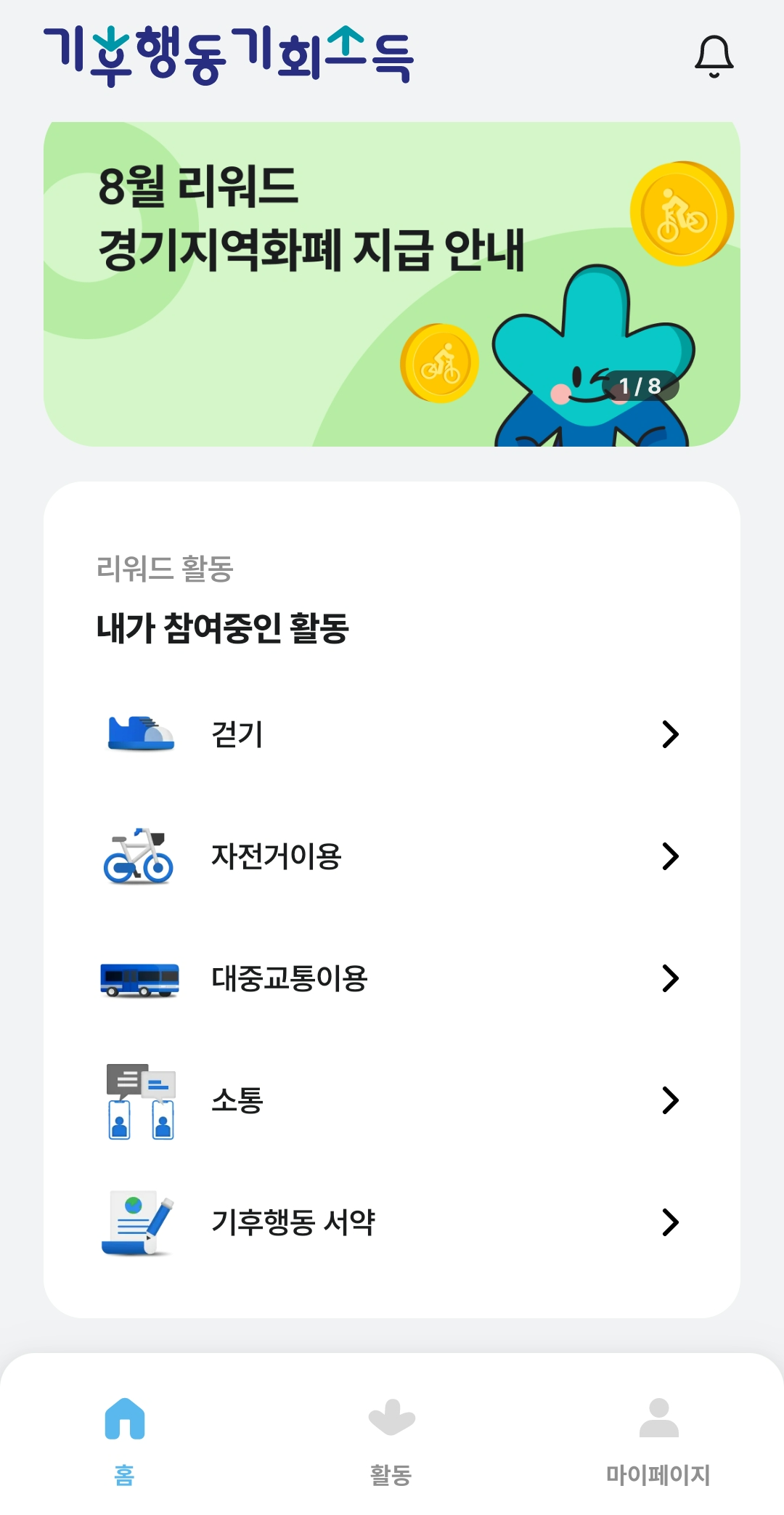
Task: Open the 8월 리워드 경기지역화폐 banner
Action: tap(391, 284)
